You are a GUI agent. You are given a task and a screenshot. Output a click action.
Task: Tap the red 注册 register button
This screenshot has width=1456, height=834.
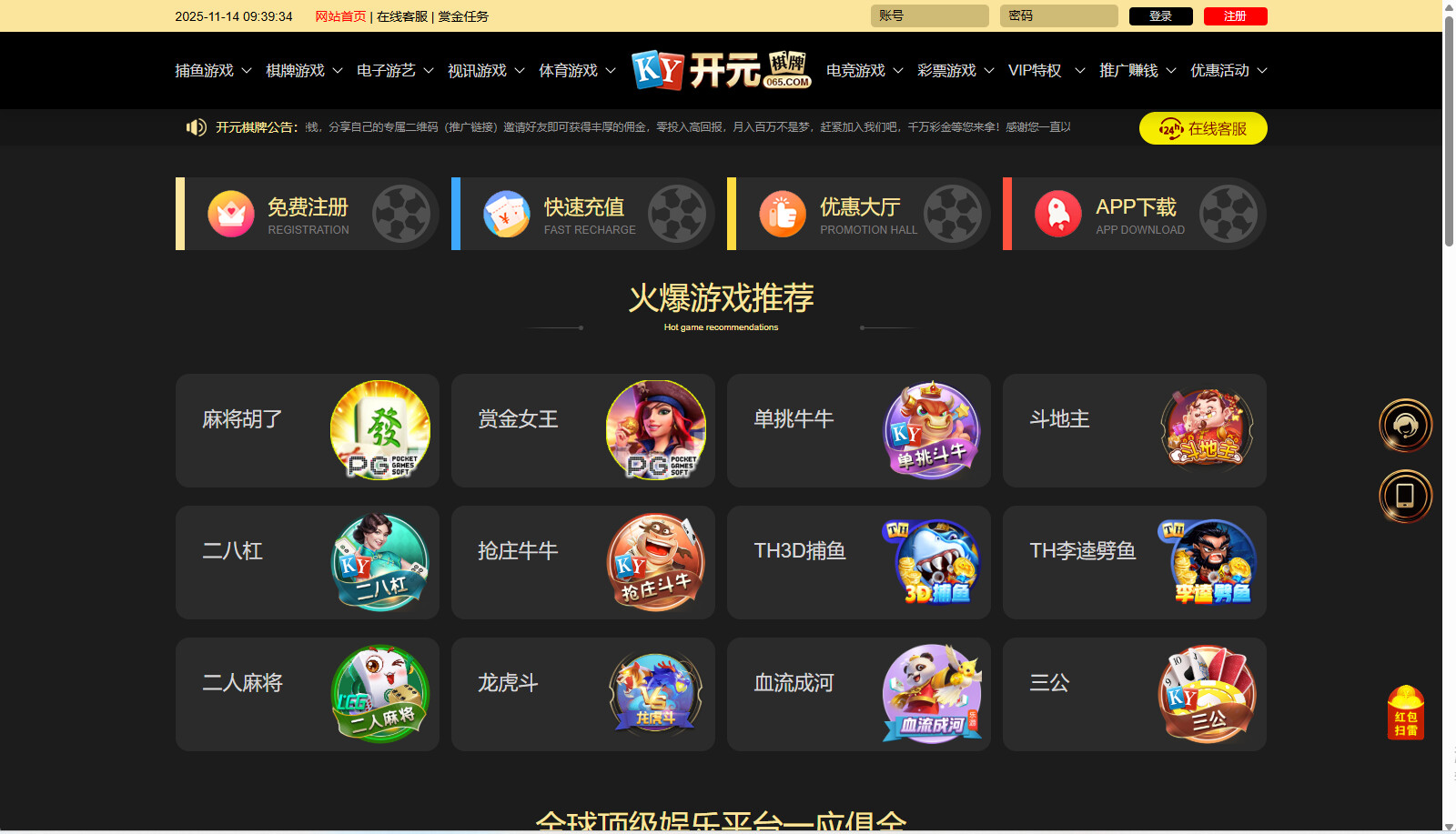coord(1235,16)
